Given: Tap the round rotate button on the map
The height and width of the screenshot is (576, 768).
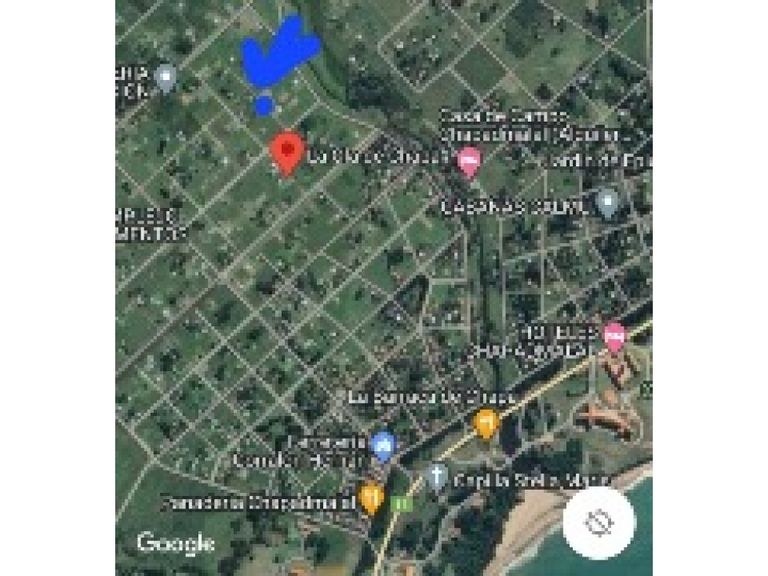Looking at the screenshot, I should [x=599, y=523].
